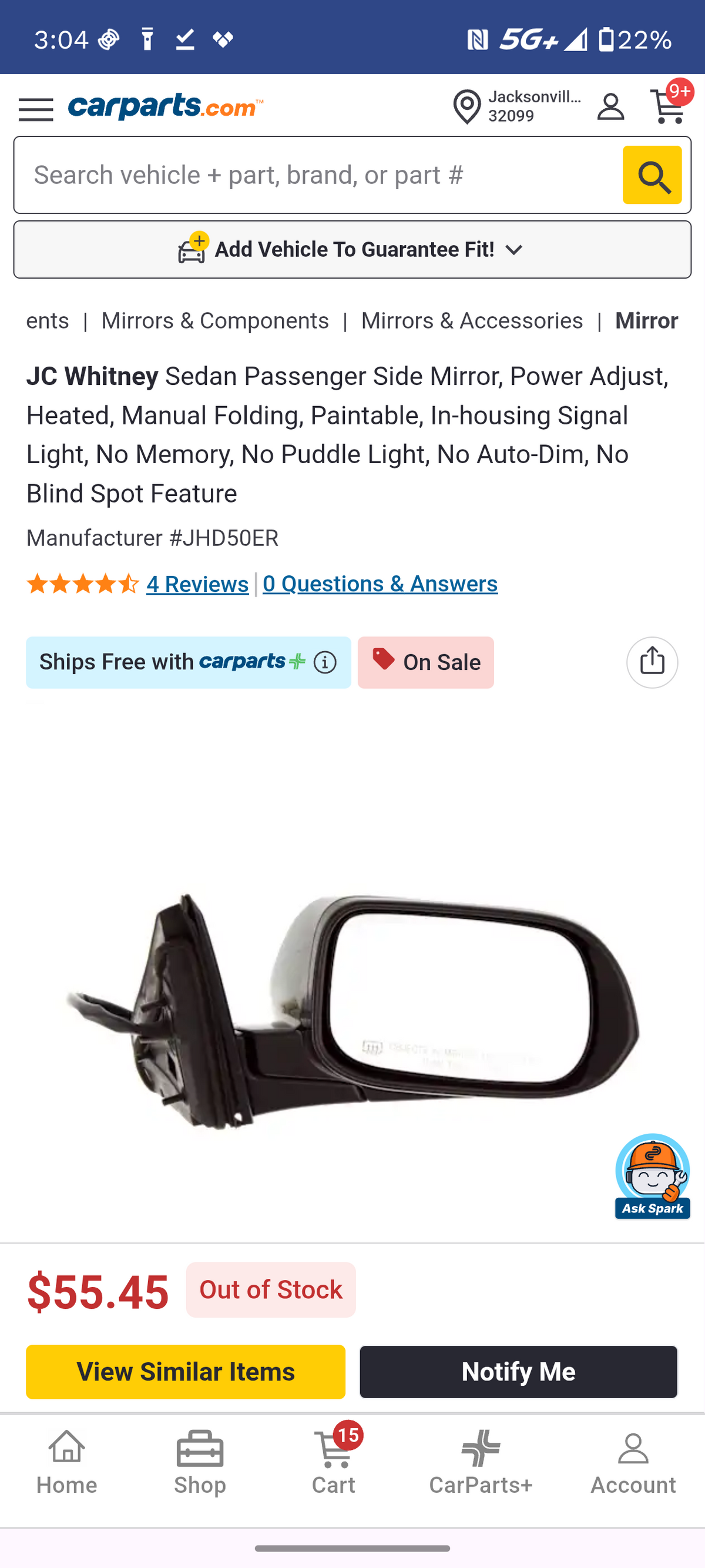Viewport: 705px width, 1568px height.
Task: Open the shopping cart icon in the header
Action: pos(669,105)
